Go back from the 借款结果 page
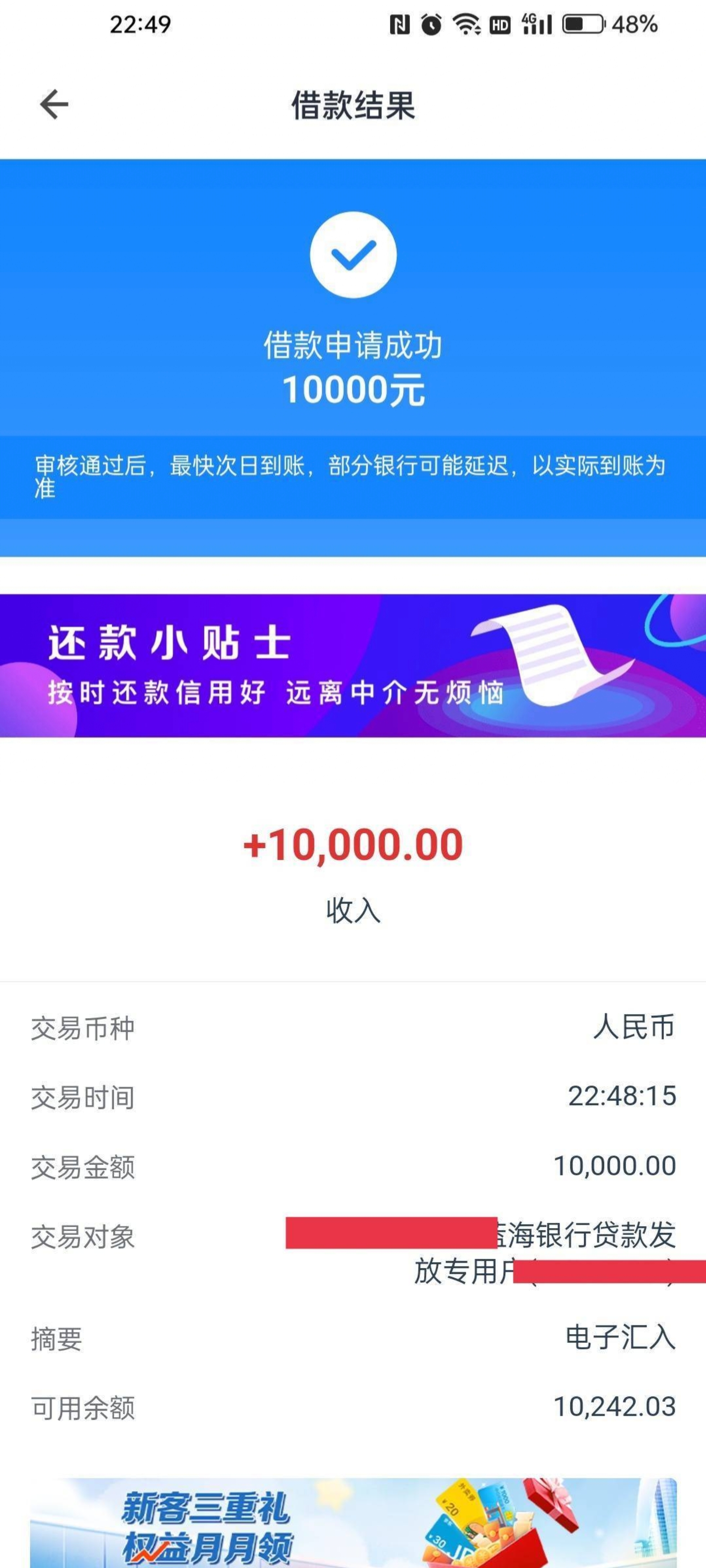 click(54, 104)
